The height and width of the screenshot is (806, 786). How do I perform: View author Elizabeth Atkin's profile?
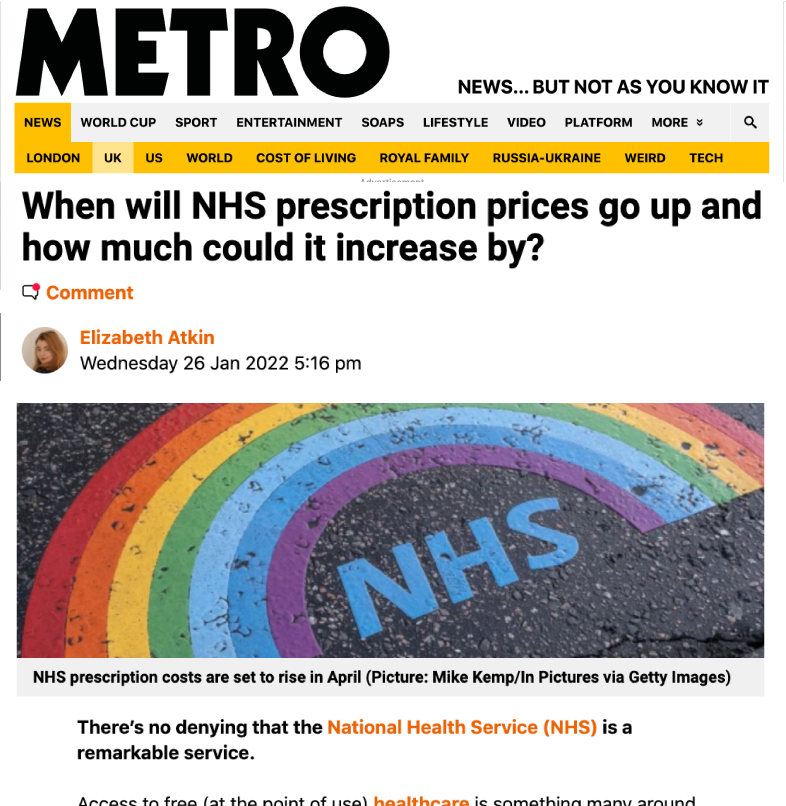click(x=147, y=338)
